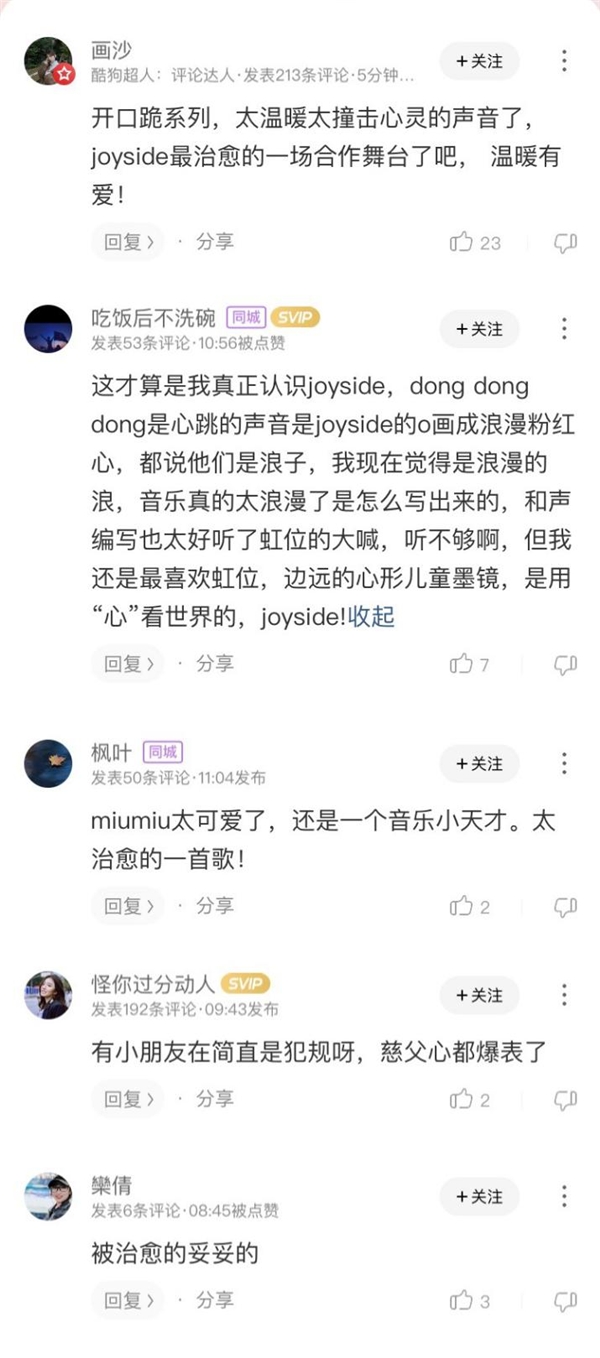Screen dimensions: 600x1358
Task: Follow user 吃饭后不洗碗
Action: pyautogui.click(x=479, y=329)
